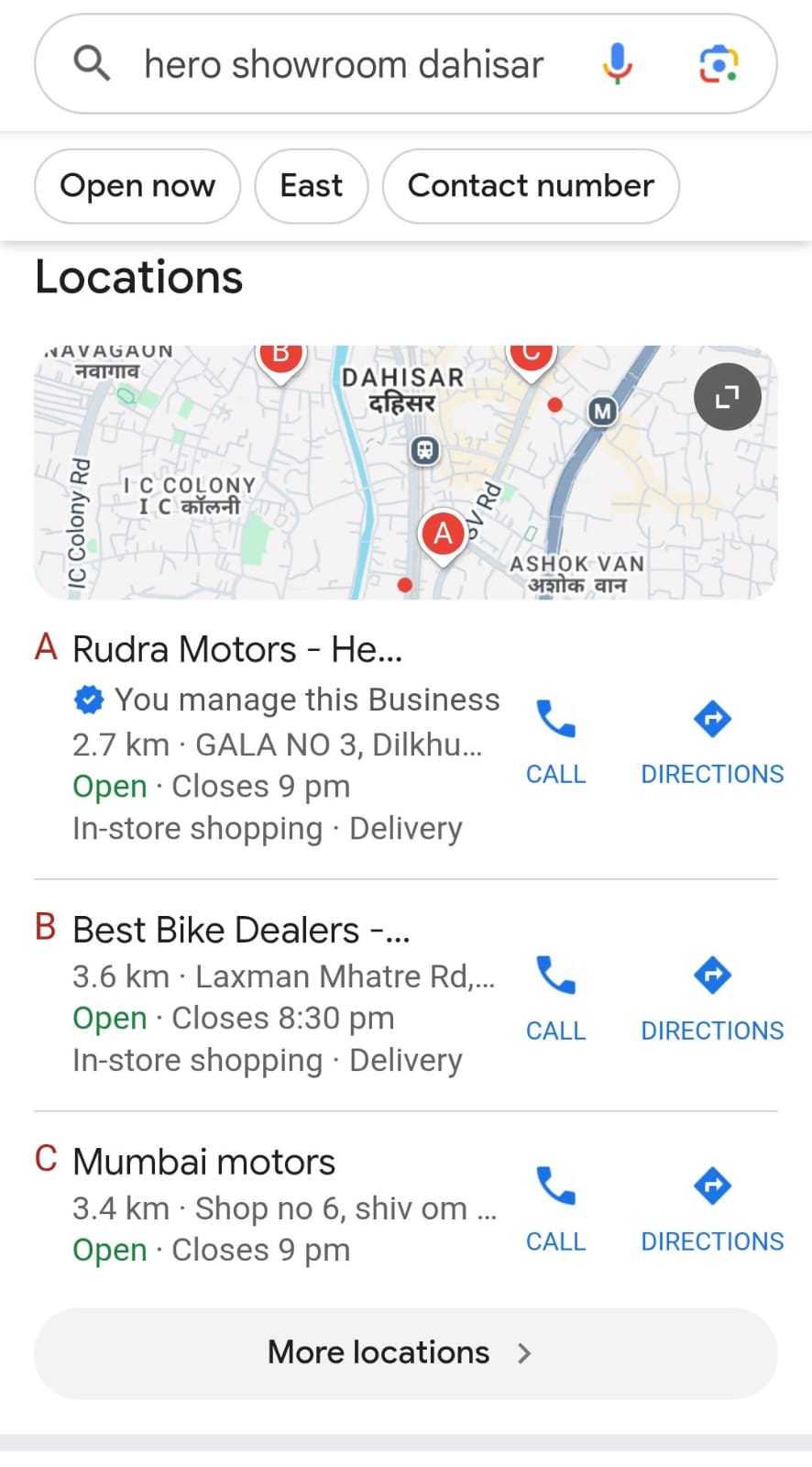The image size is (812, 1467).
Task: Open the Mumbai motors listing
Action: tap(203, 1162)
